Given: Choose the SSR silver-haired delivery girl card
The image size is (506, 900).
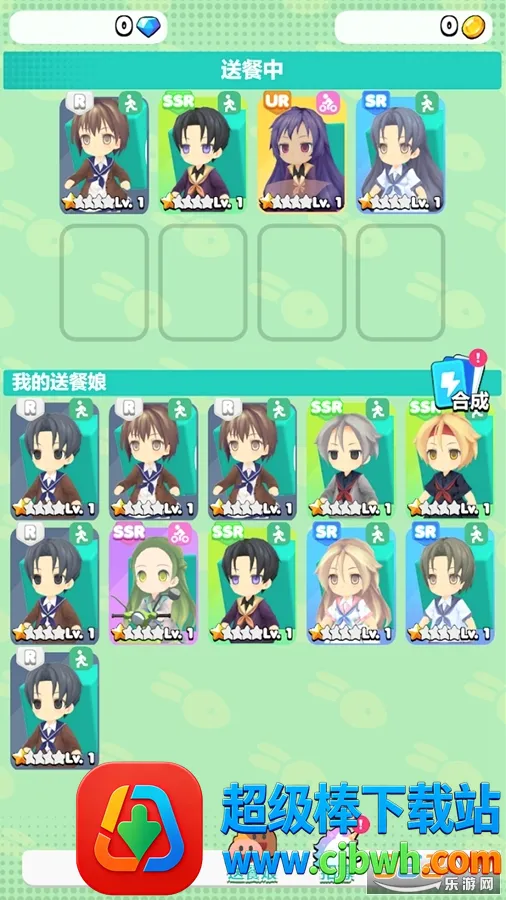Looking at the screenshot, I should [351, 458].
